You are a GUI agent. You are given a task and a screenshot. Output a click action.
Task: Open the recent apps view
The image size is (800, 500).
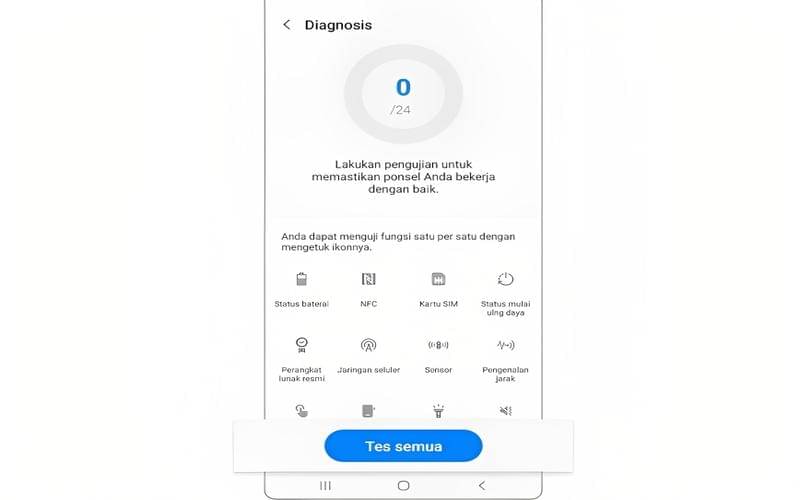325,485
